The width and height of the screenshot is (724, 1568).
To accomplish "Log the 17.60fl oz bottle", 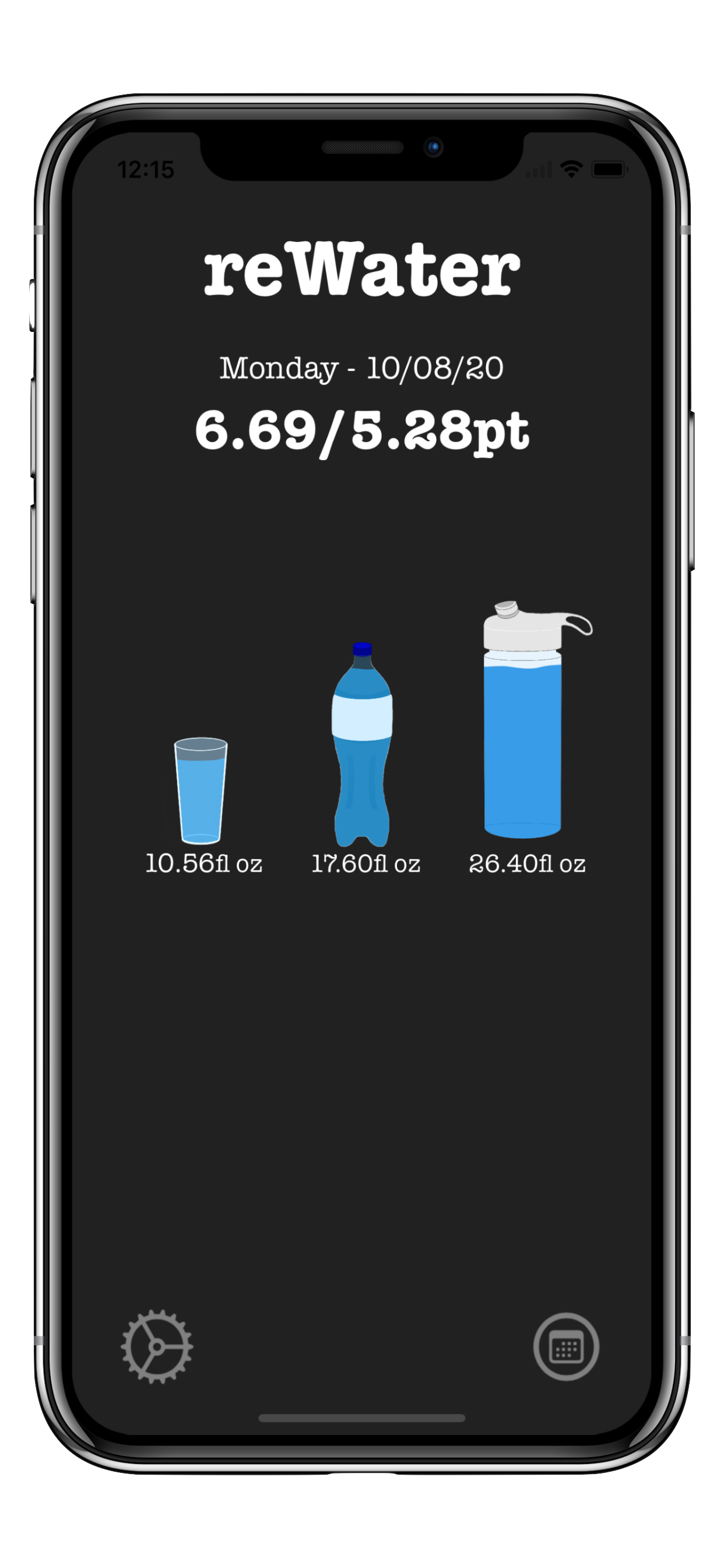I will pyautogui.click(x=363, y=745).
